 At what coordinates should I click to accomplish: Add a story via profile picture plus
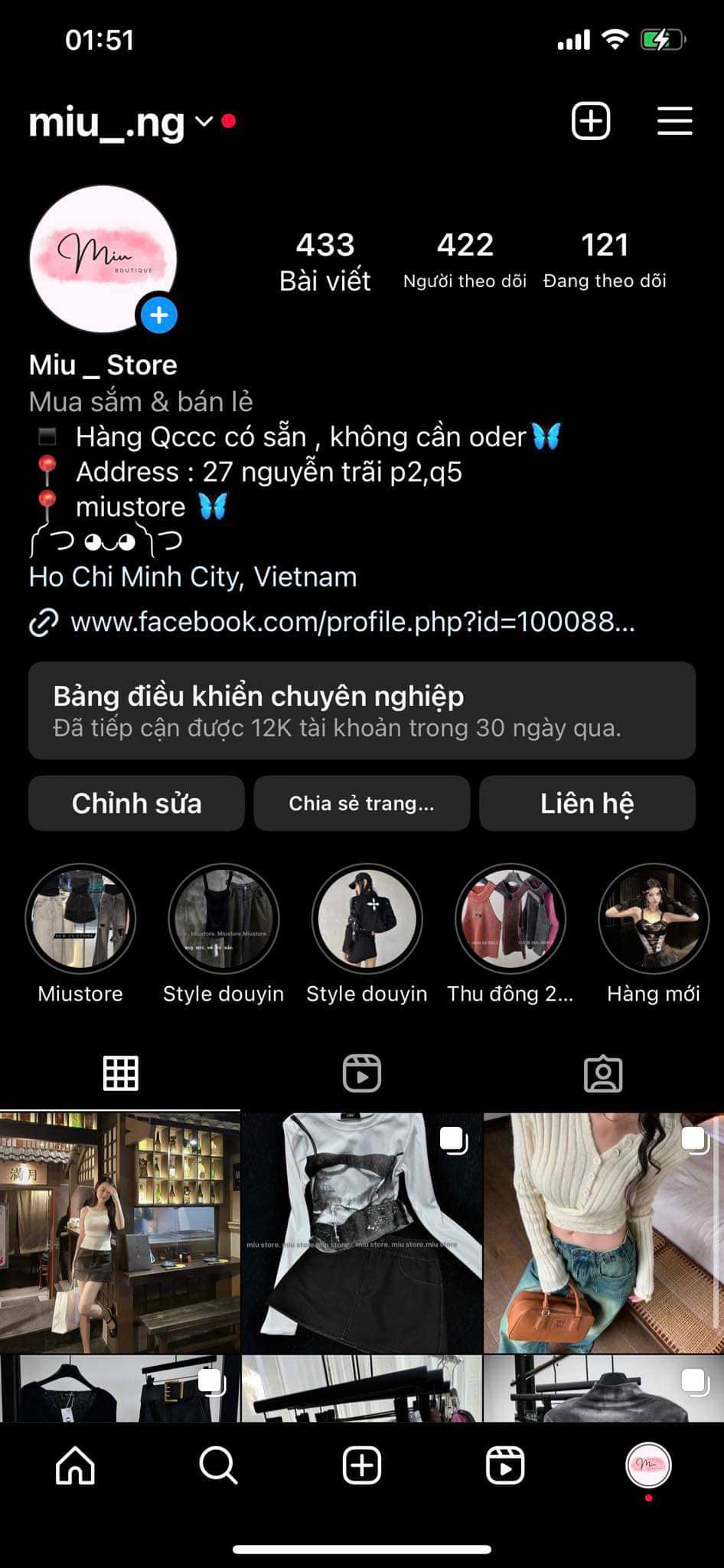point(159,315)
